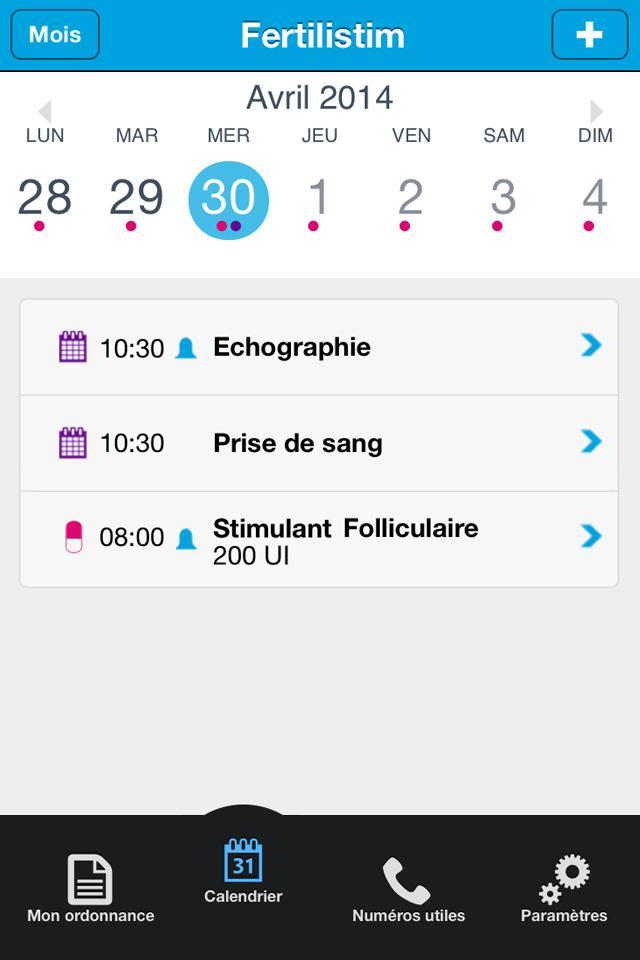Switch to the Mois month view
This screenshot has height=960, width=640.
[55, 35]
